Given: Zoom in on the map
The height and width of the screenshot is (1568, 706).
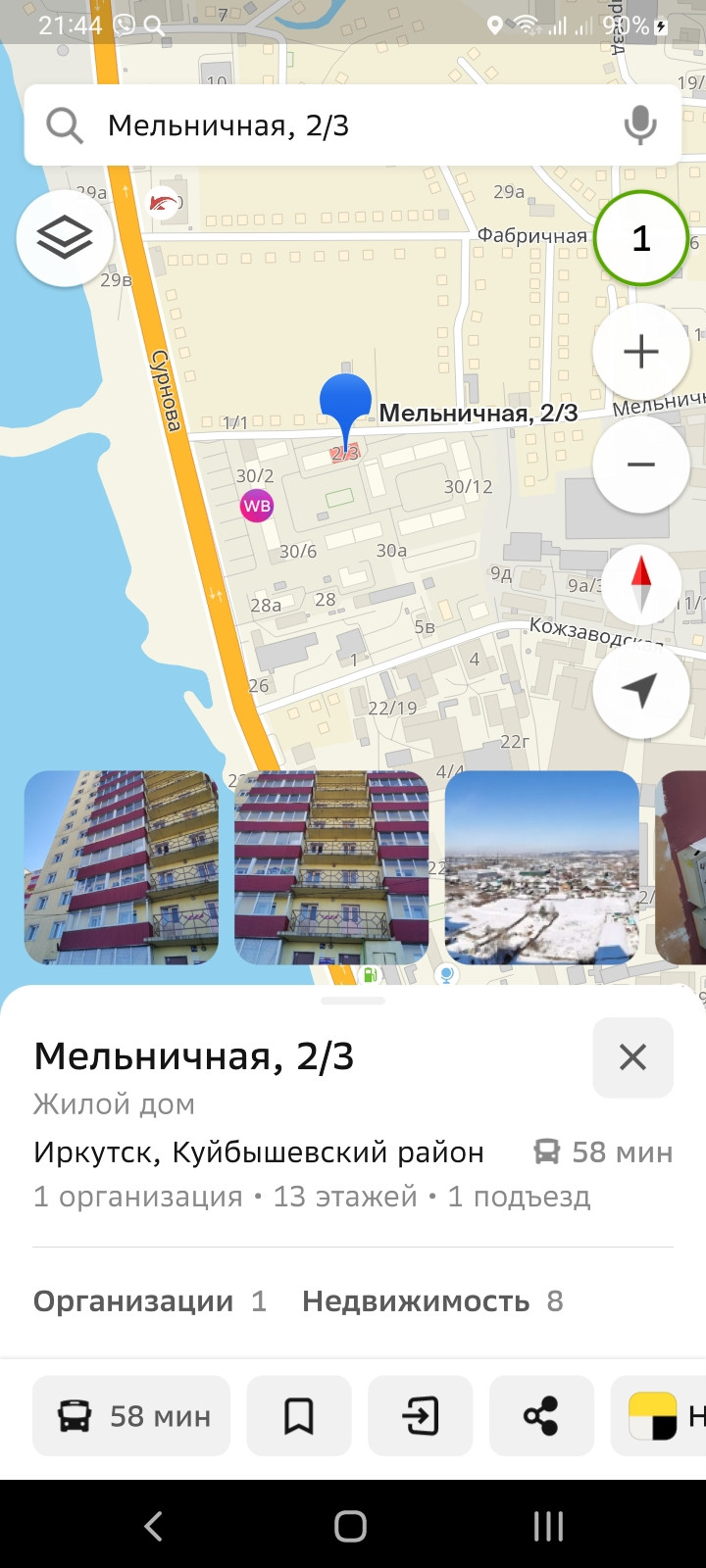Looking at the screenshot, I should coord(640,352).
